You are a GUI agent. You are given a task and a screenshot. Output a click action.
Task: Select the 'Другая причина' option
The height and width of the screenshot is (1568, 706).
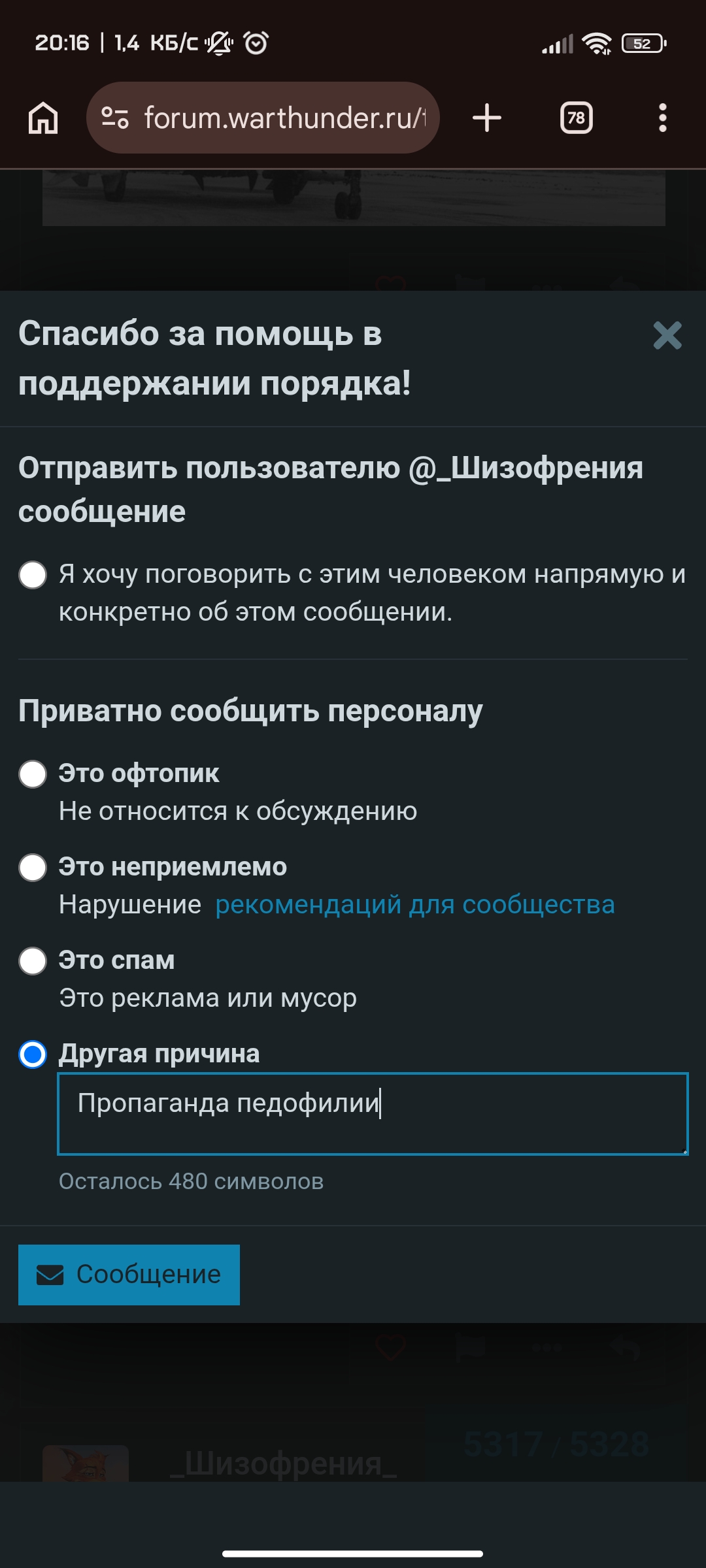click(x=33, y=1054)
